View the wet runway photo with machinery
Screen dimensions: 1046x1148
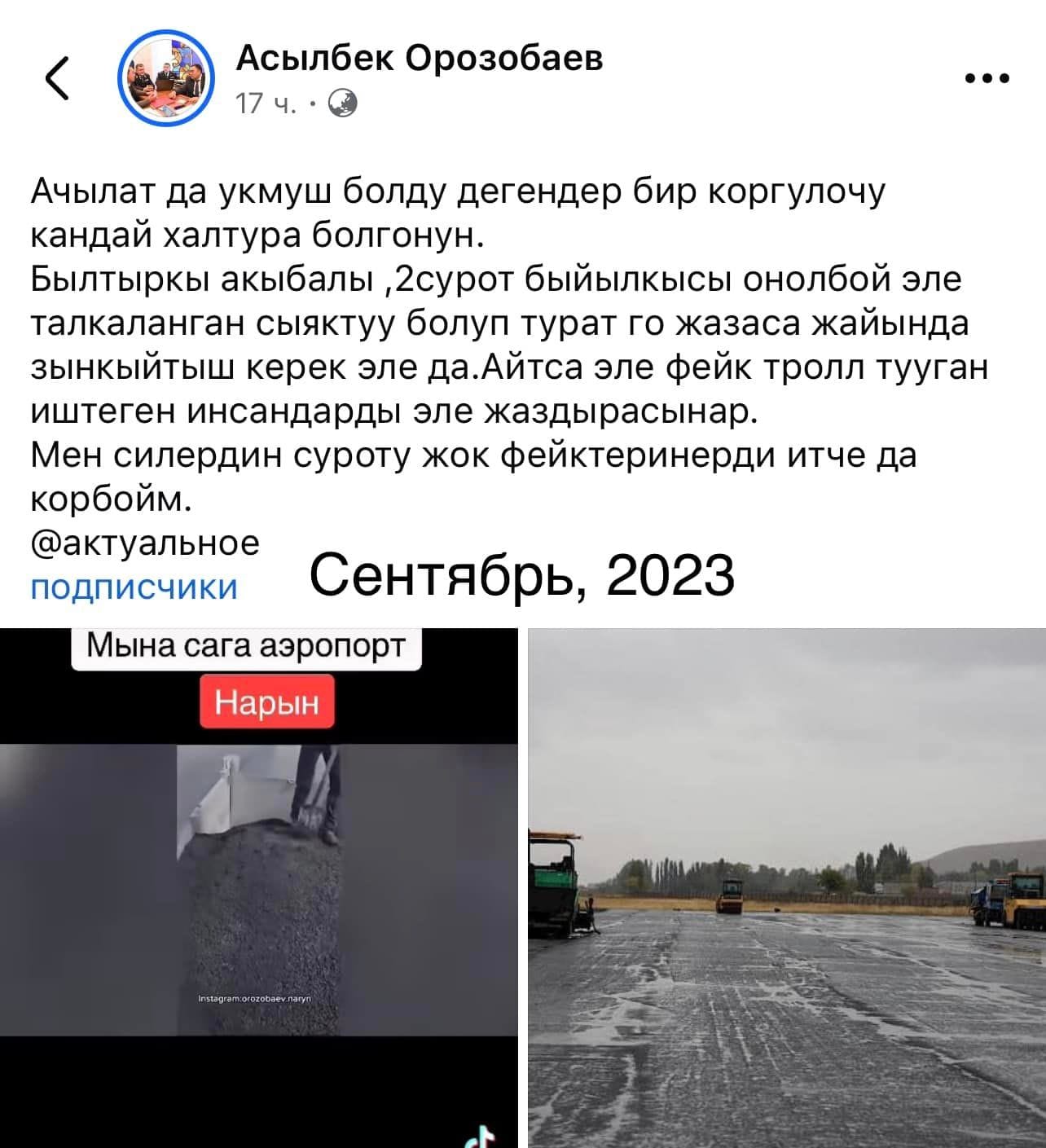[786, 888]
